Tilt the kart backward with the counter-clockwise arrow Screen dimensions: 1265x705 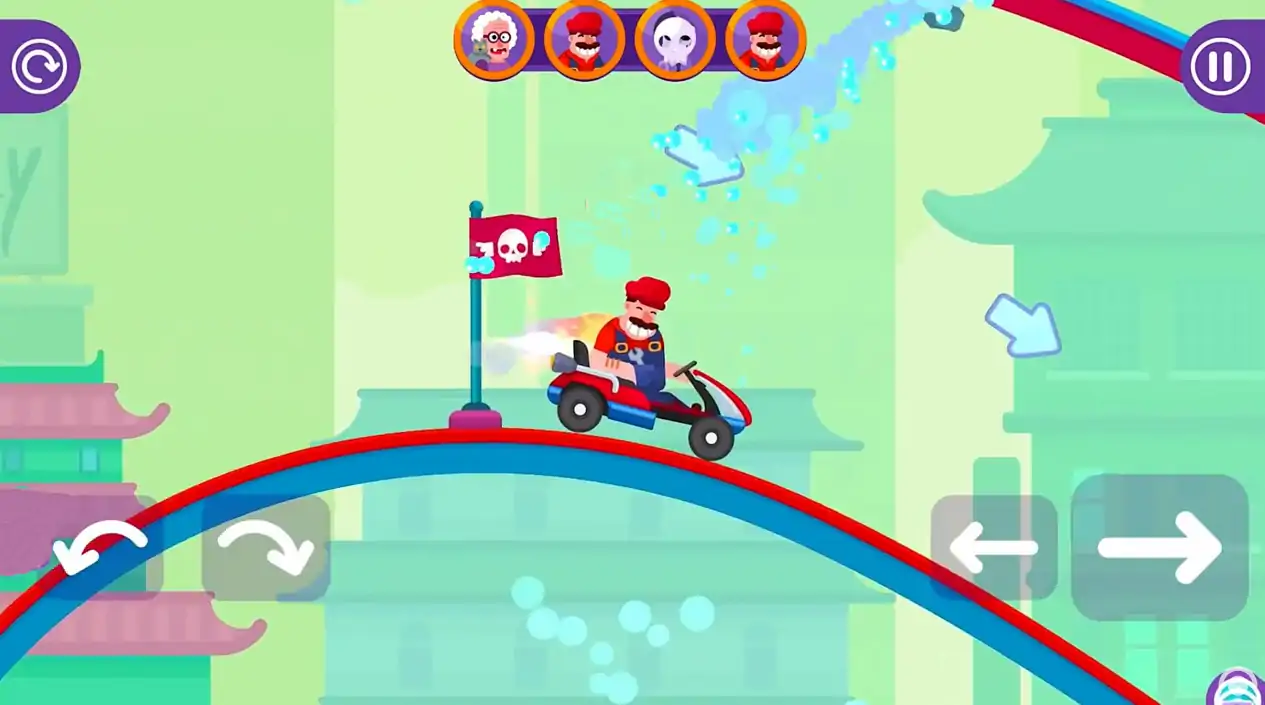[x=99, y=547]
